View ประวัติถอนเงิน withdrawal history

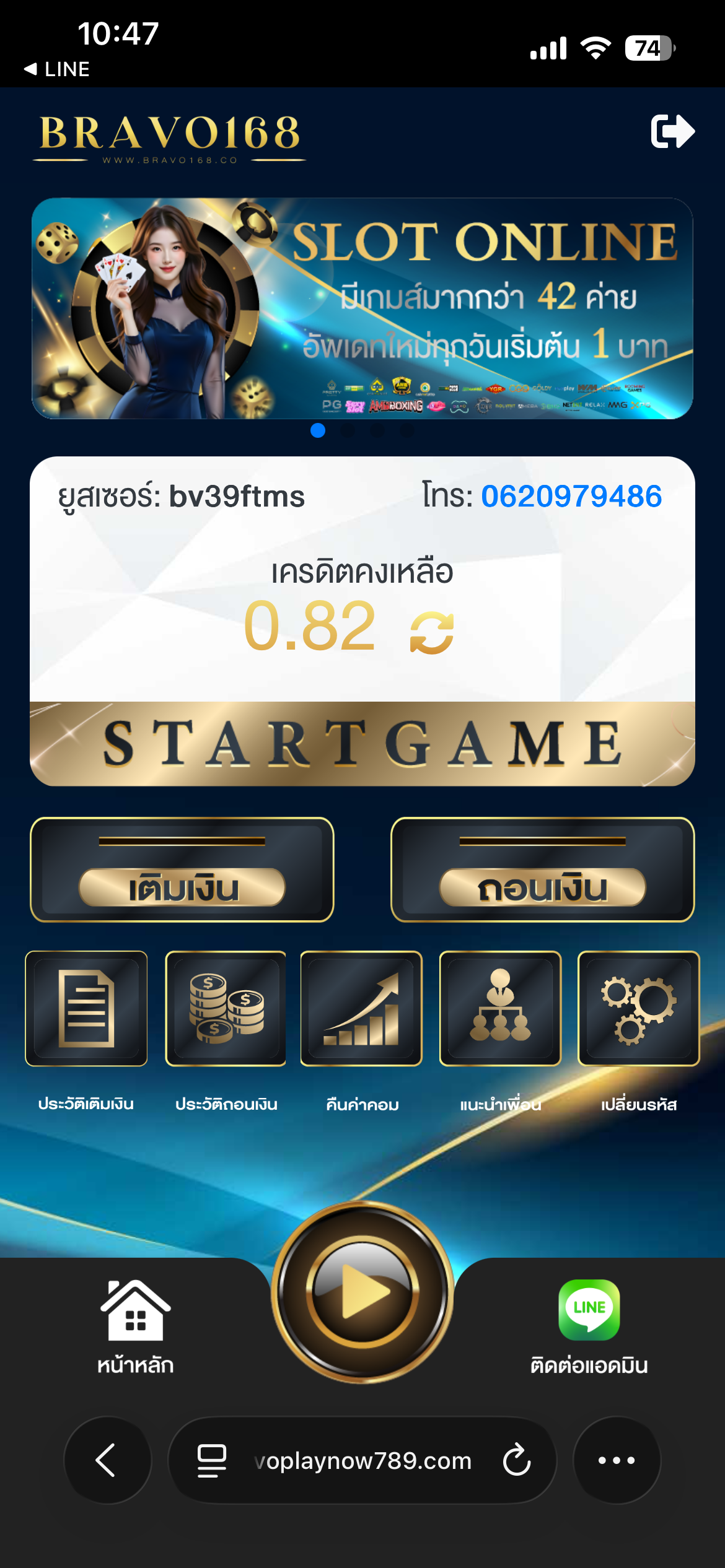coord(226,1009)
